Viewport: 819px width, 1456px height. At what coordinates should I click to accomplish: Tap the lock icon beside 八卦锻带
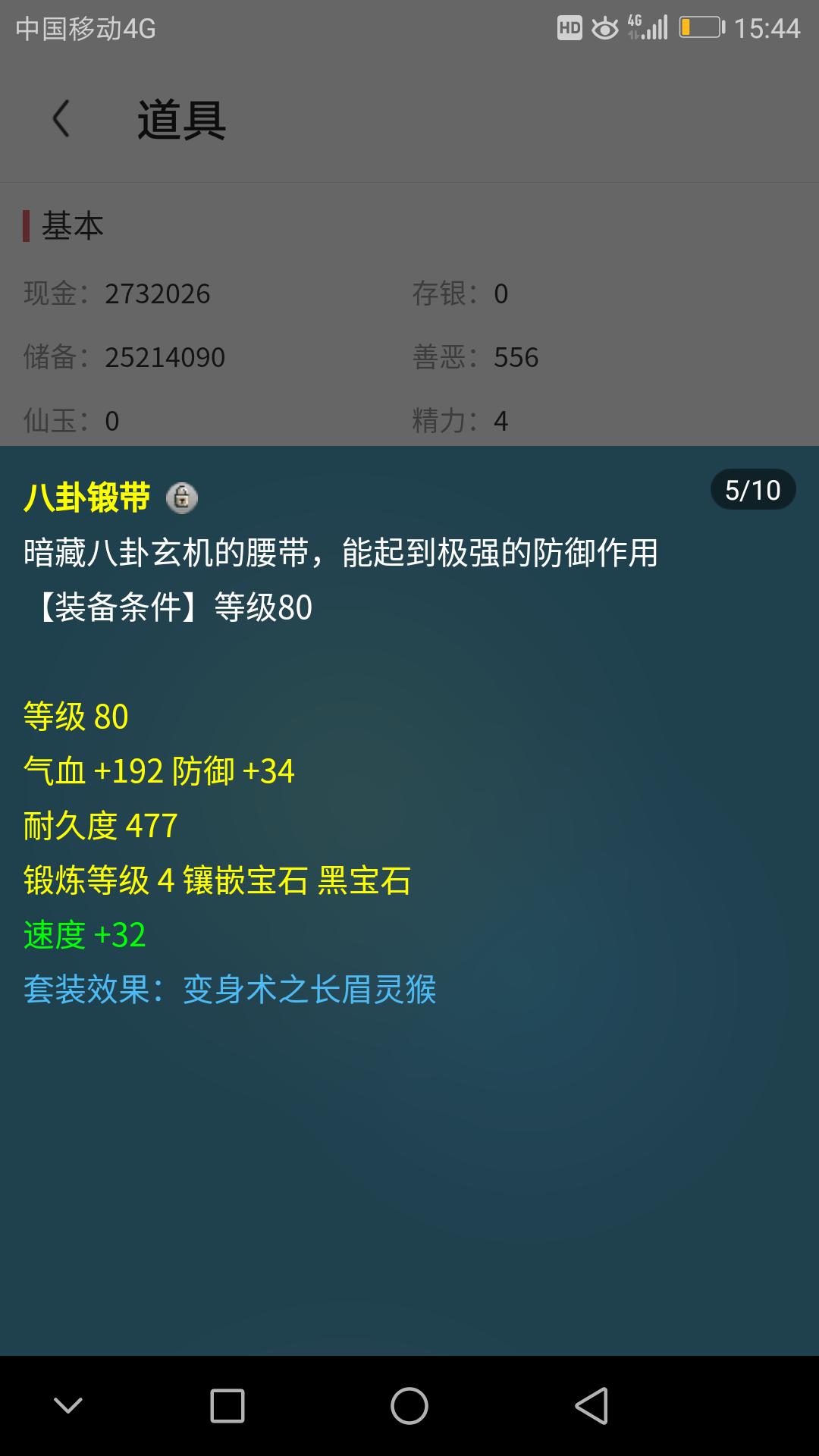pyautogui.click(x=182, y=498)
